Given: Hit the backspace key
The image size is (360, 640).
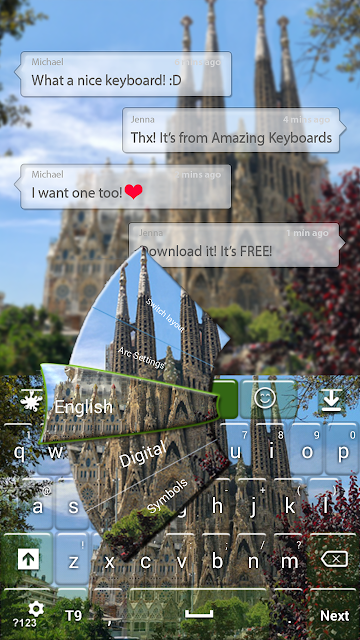Looking at the screenshot, I should pos(334,559).
